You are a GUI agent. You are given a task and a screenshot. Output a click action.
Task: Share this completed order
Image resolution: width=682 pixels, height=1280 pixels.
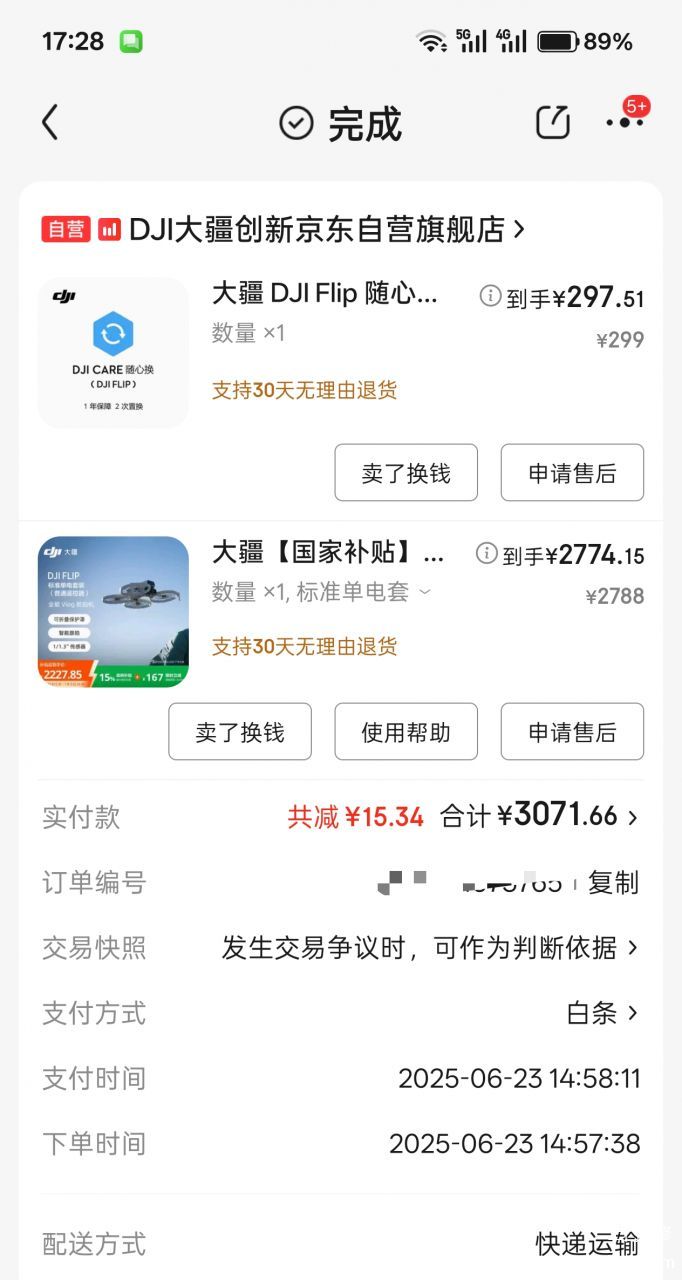pyautogui.click(x=552, y=123)
